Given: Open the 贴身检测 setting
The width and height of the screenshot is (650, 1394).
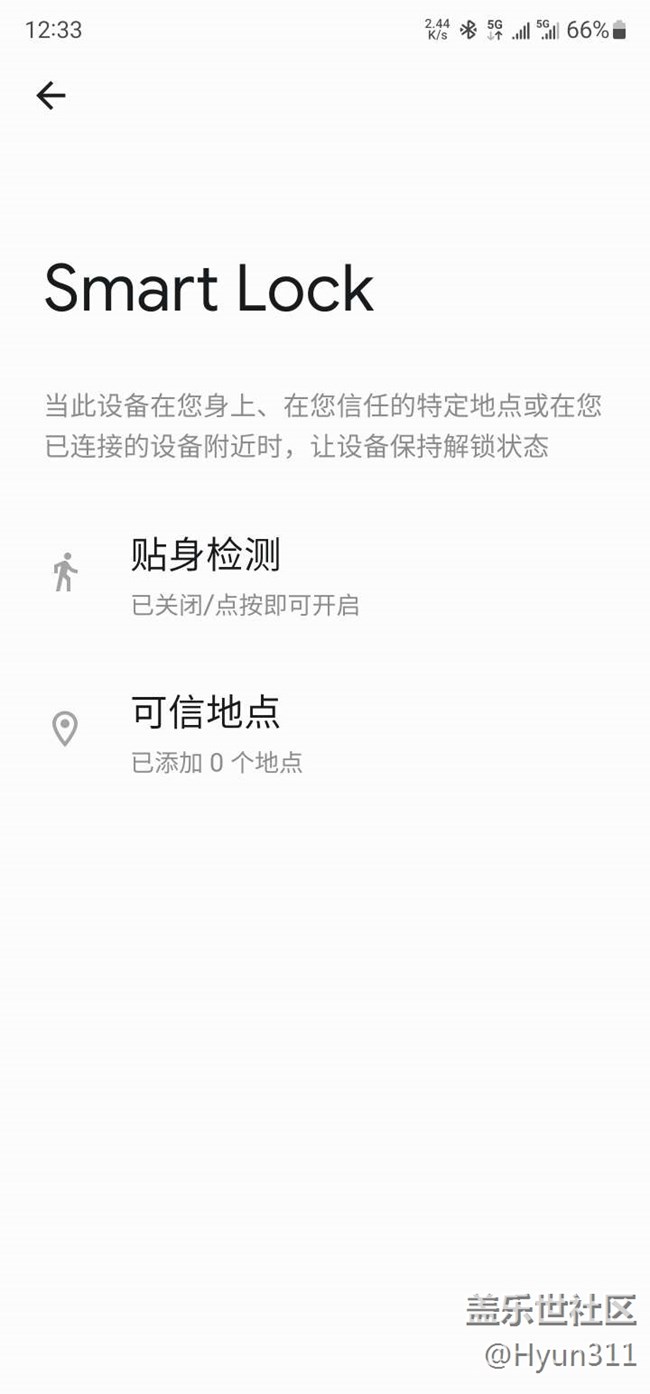Looking at the screenshot, I should click(206, 573).
